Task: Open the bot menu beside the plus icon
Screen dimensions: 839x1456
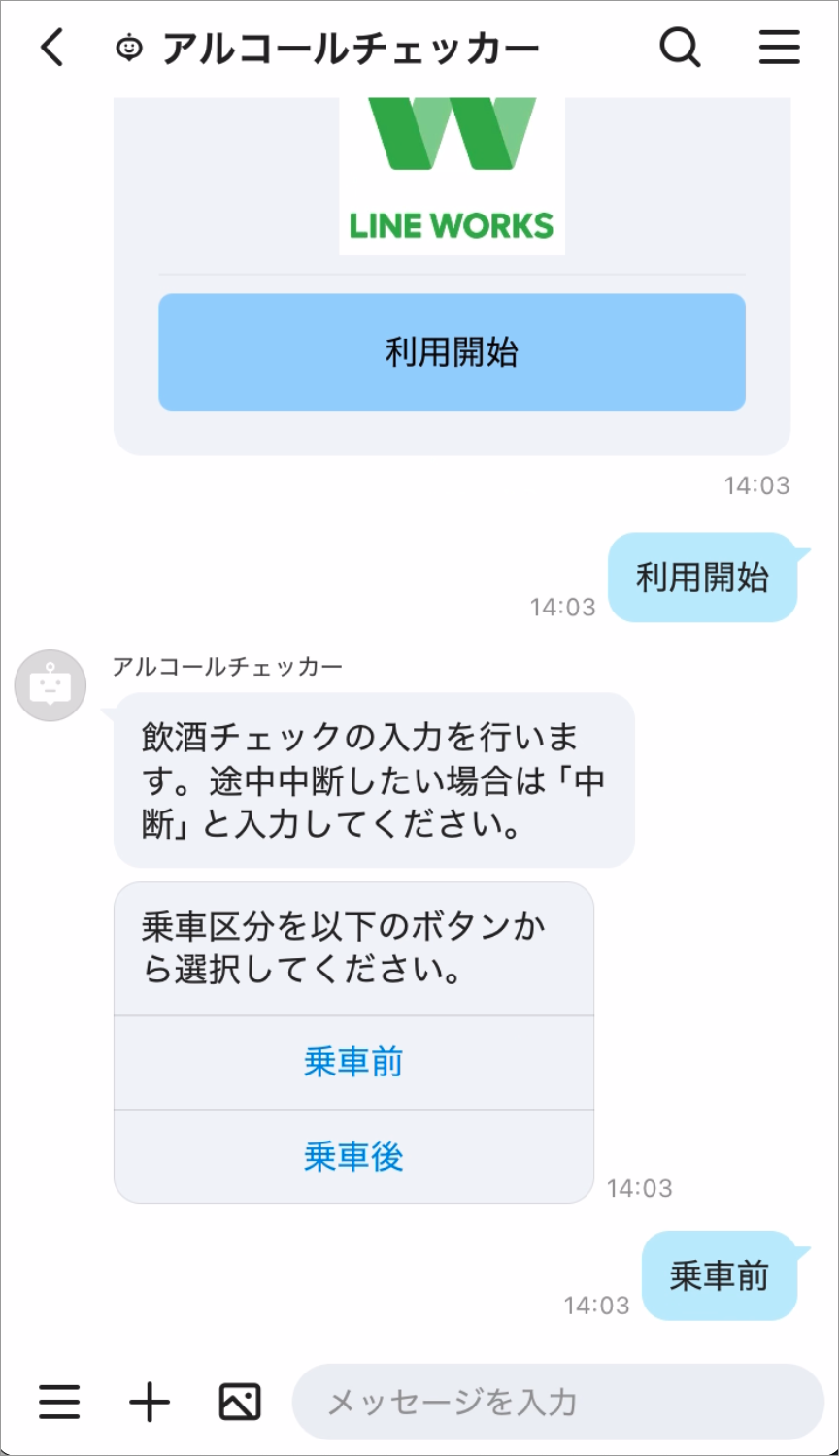Action: (59, 1402)
